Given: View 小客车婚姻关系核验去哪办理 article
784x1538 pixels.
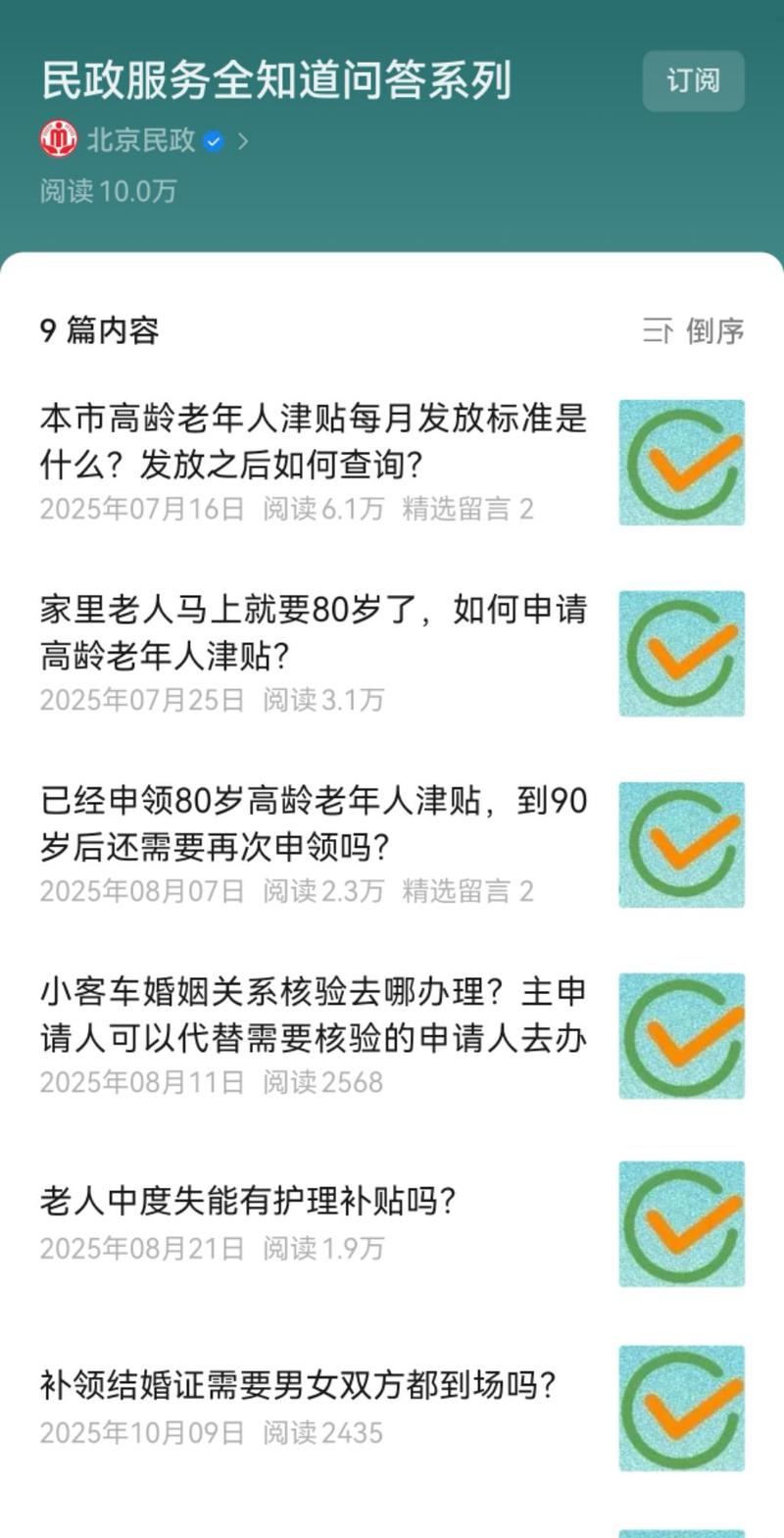Looking at the screenshot, I should [314, 1015].
